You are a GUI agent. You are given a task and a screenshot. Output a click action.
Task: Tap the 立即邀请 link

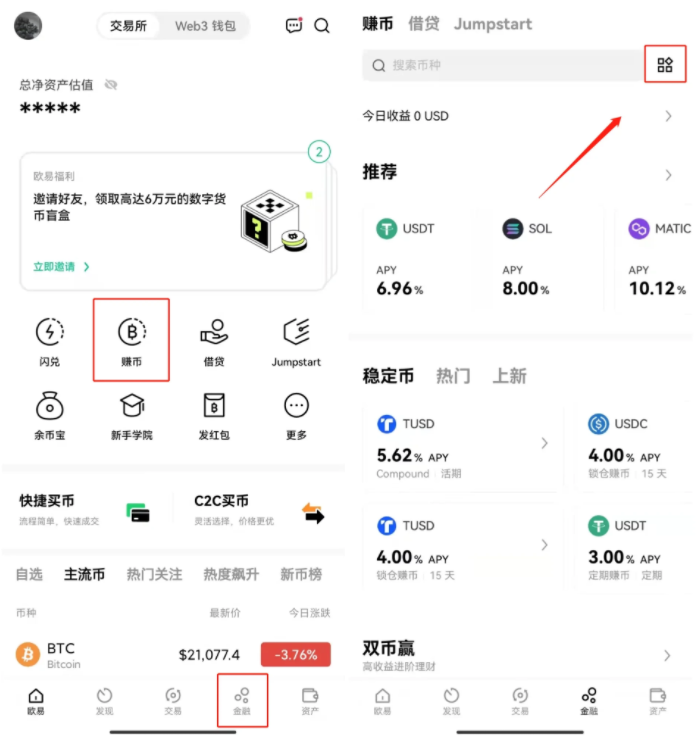(x=60, y=267)
